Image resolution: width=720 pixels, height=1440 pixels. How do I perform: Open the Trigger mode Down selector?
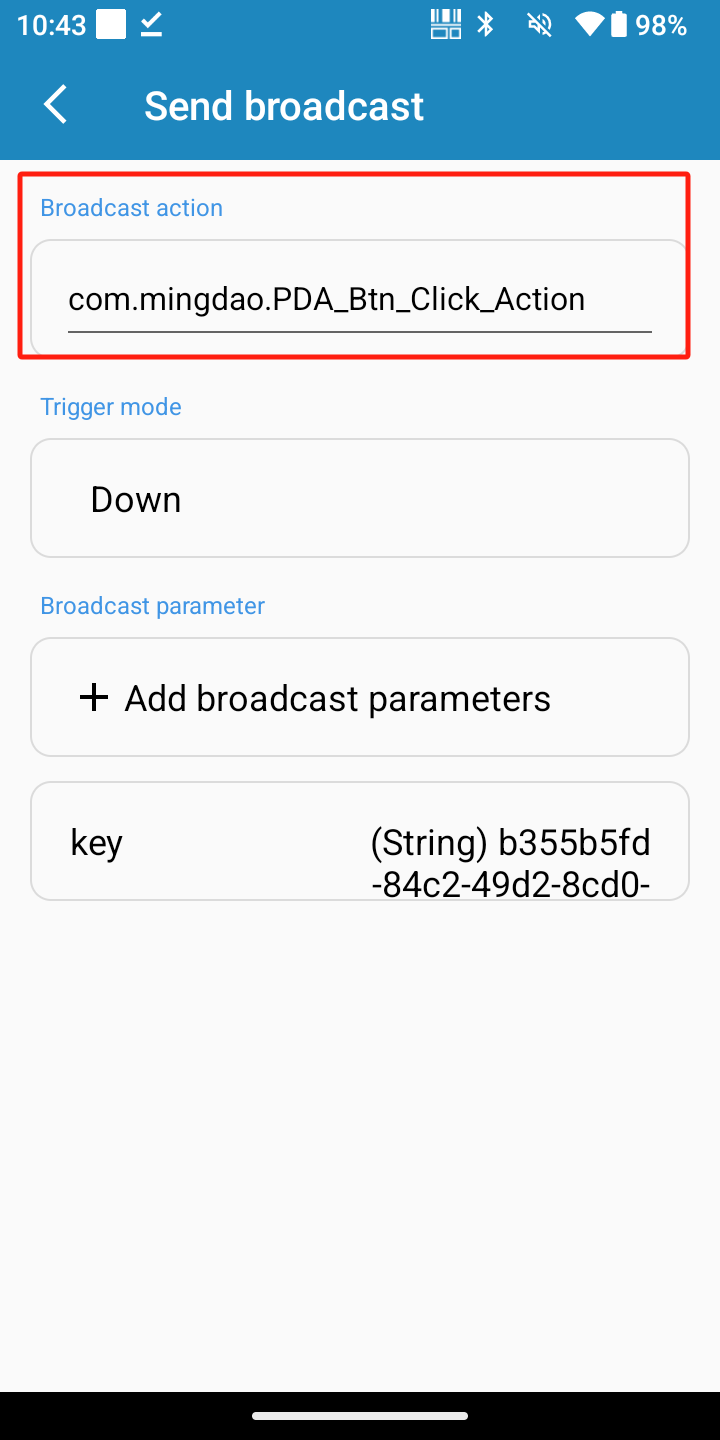pos(359,498)
